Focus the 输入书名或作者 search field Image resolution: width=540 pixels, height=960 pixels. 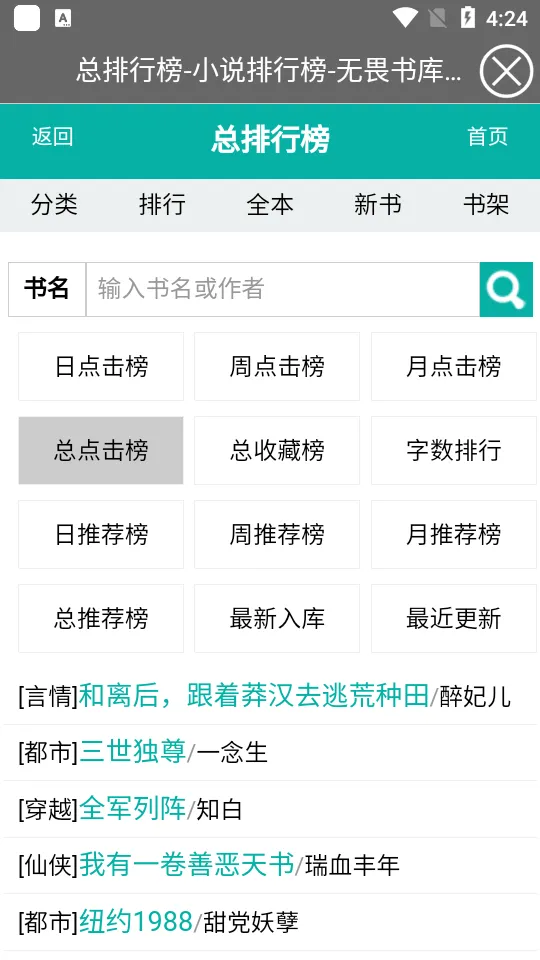(x=283, y=289)
